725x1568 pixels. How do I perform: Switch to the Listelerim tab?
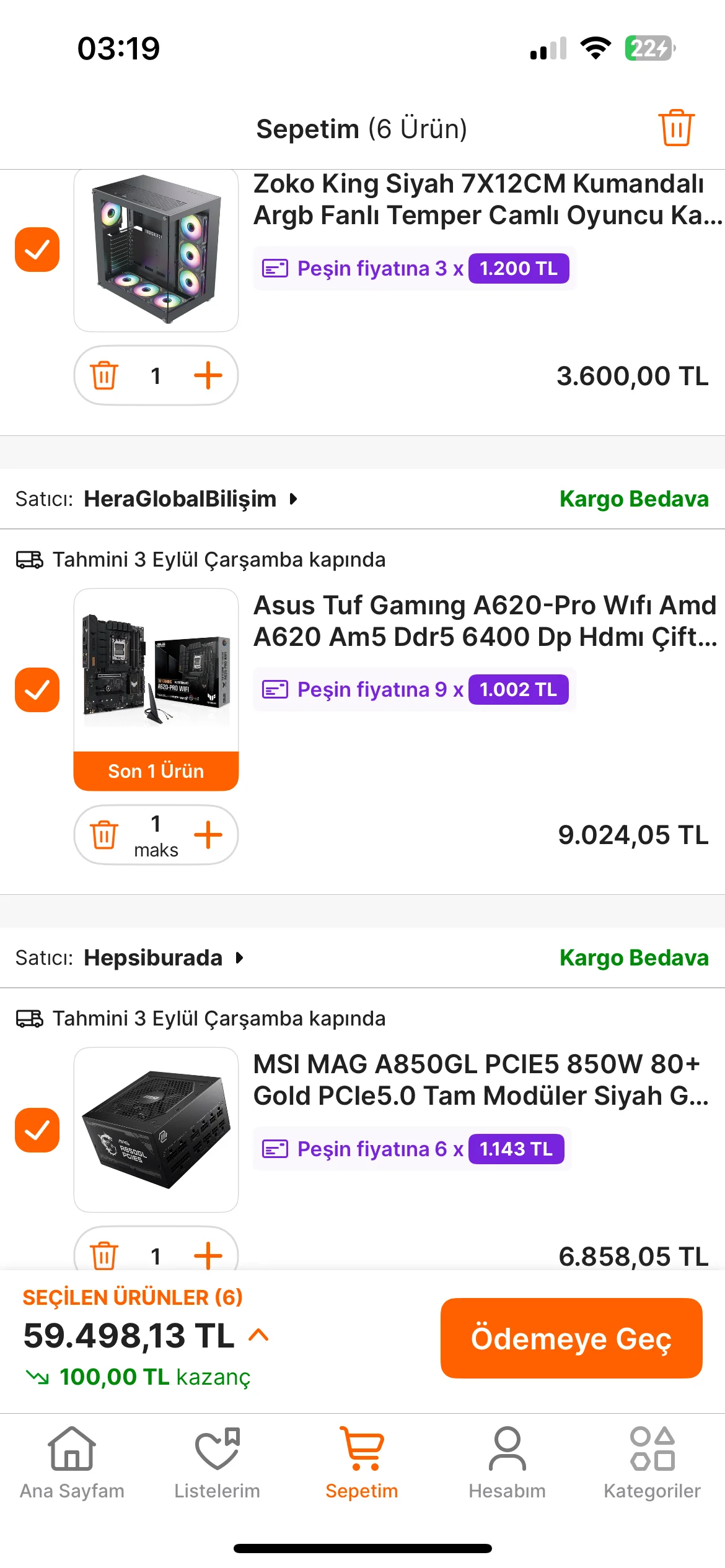coord(217,1463)
